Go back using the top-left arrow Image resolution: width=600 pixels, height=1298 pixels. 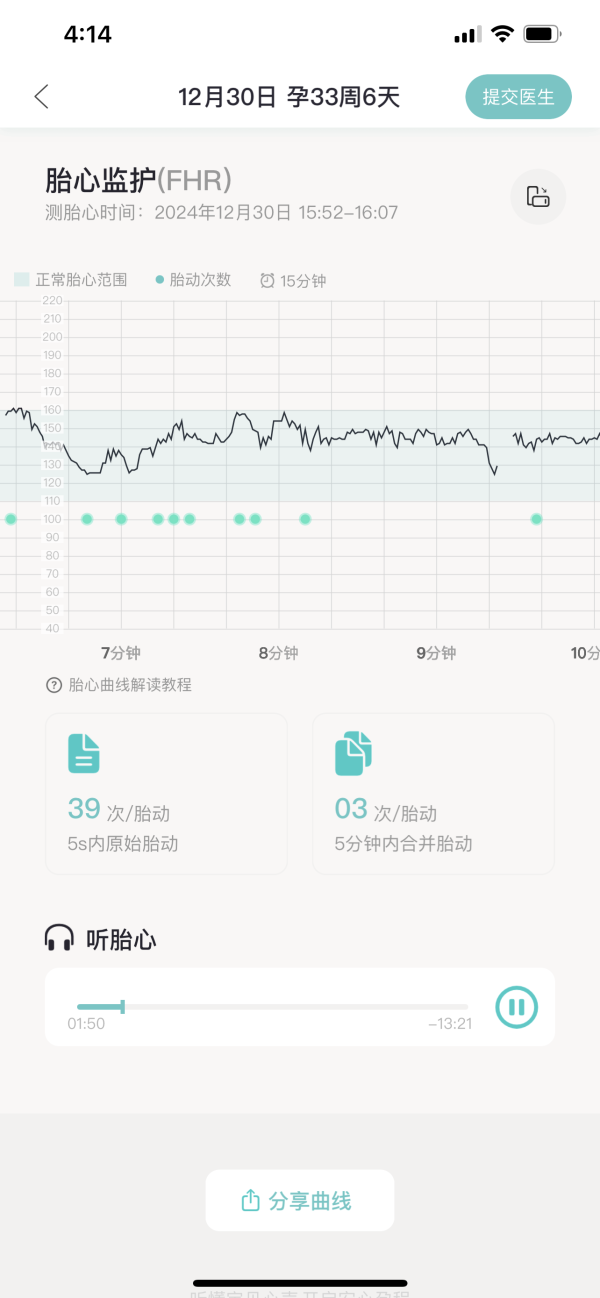click(41, 97)
